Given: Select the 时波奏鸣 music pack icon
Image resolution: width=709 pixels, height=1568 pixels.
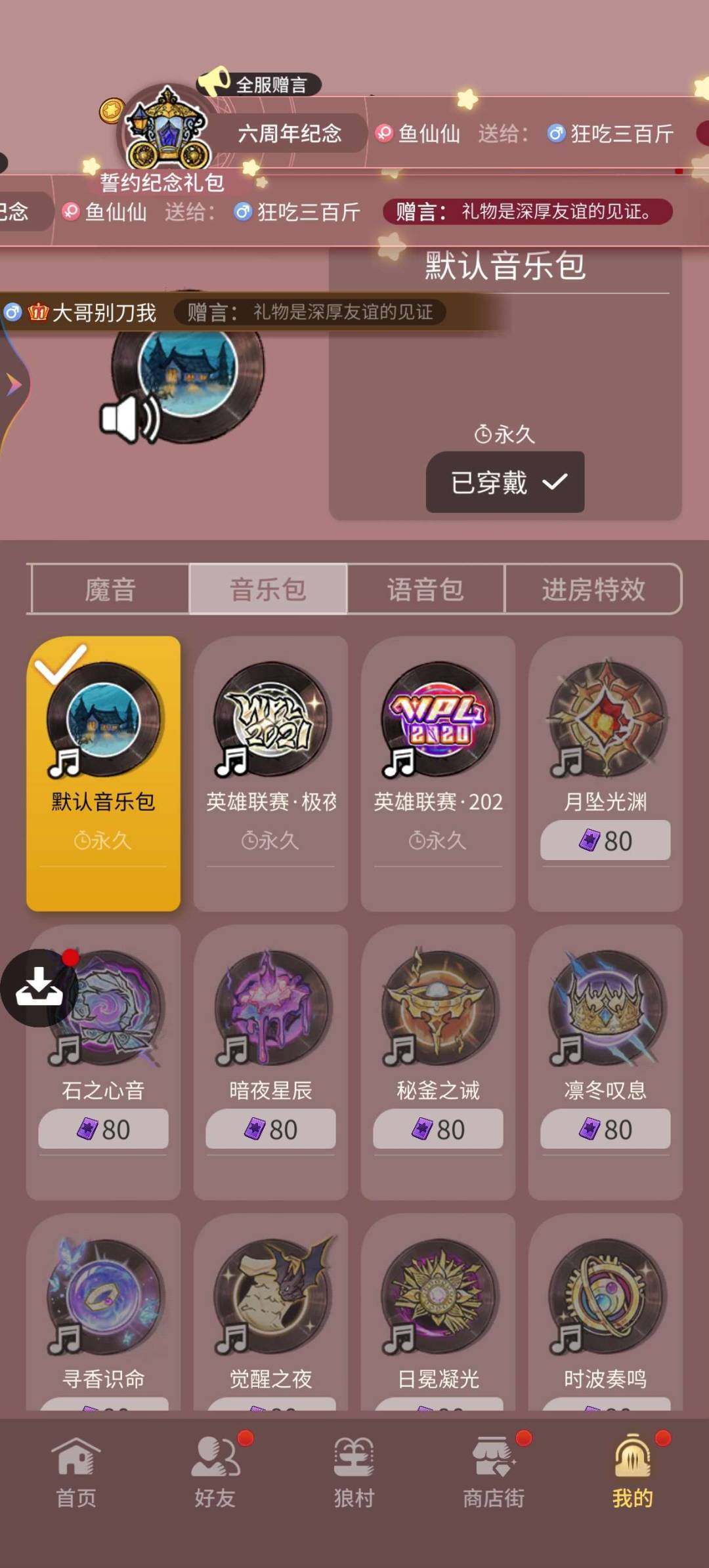Looking at the screenshot, I should [604, 1302].
